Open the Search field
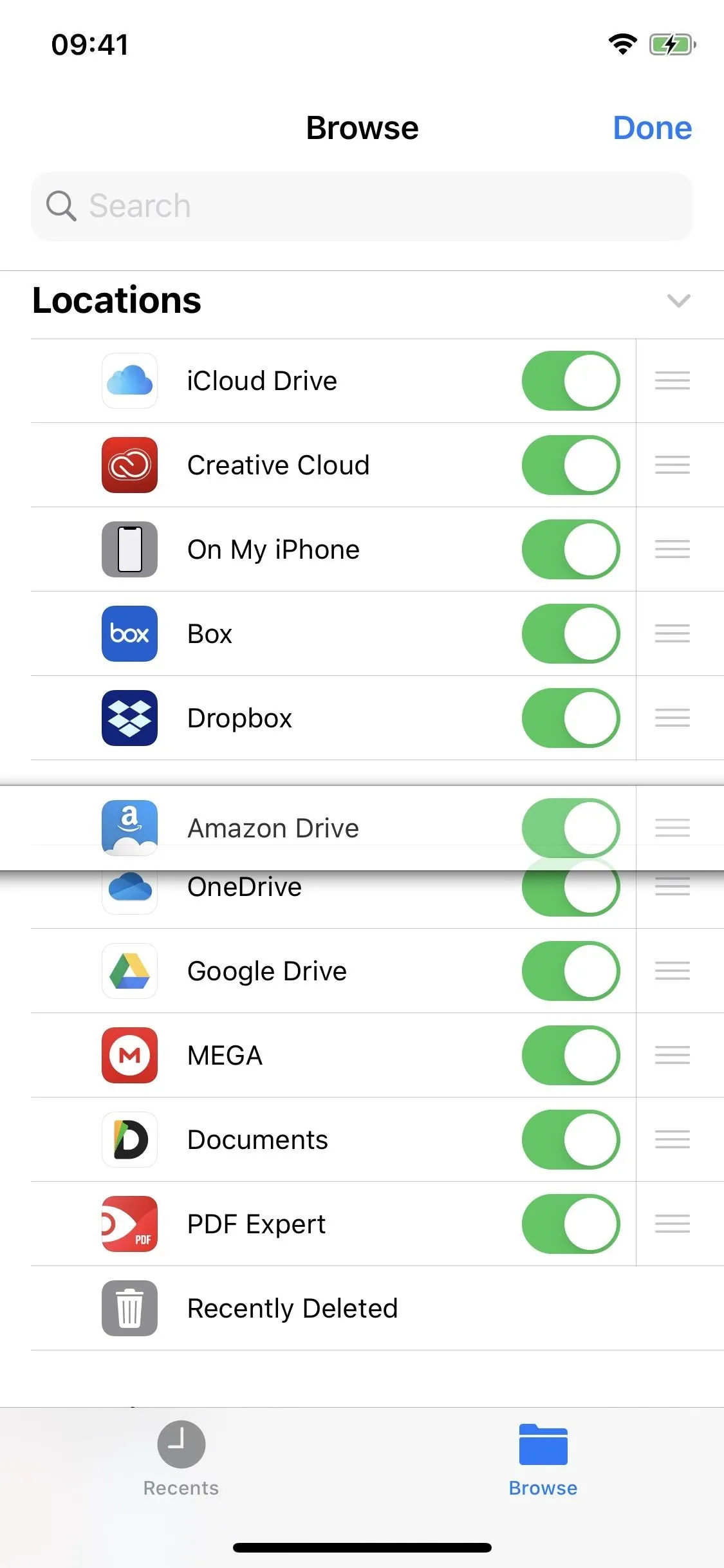This screenshot has height=1568, width=724. coord(362,207)
